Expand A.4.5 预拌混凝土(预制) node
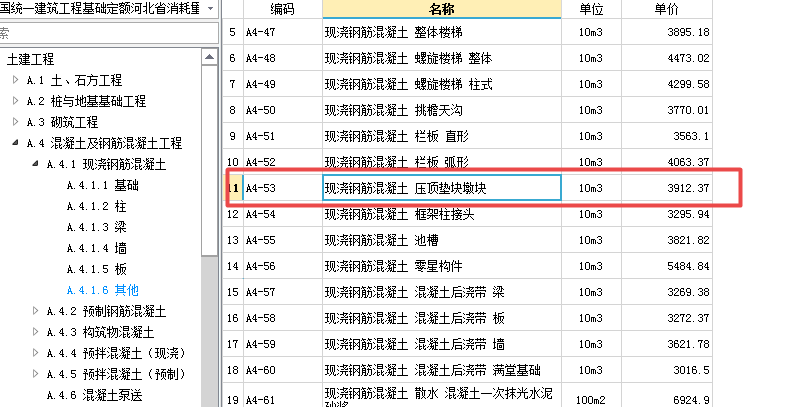 pyautogui.click(x=36, y=374)
